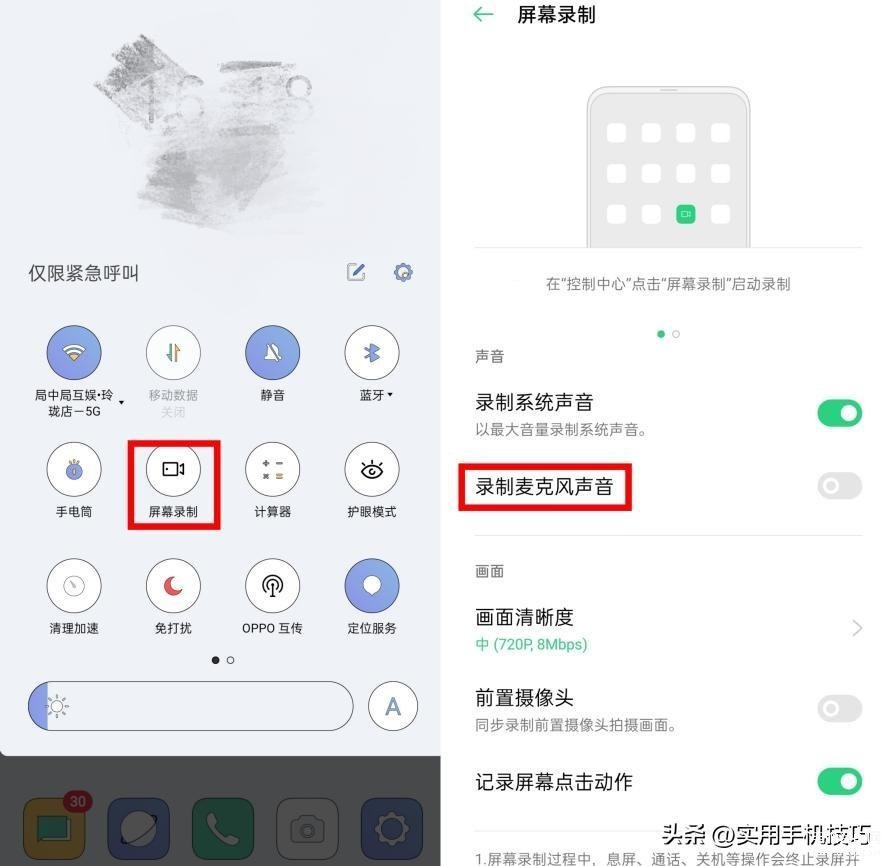Turn on 免打扰 do not disturb
Viewport: 891px width, 866px height.
coord(173,586)
